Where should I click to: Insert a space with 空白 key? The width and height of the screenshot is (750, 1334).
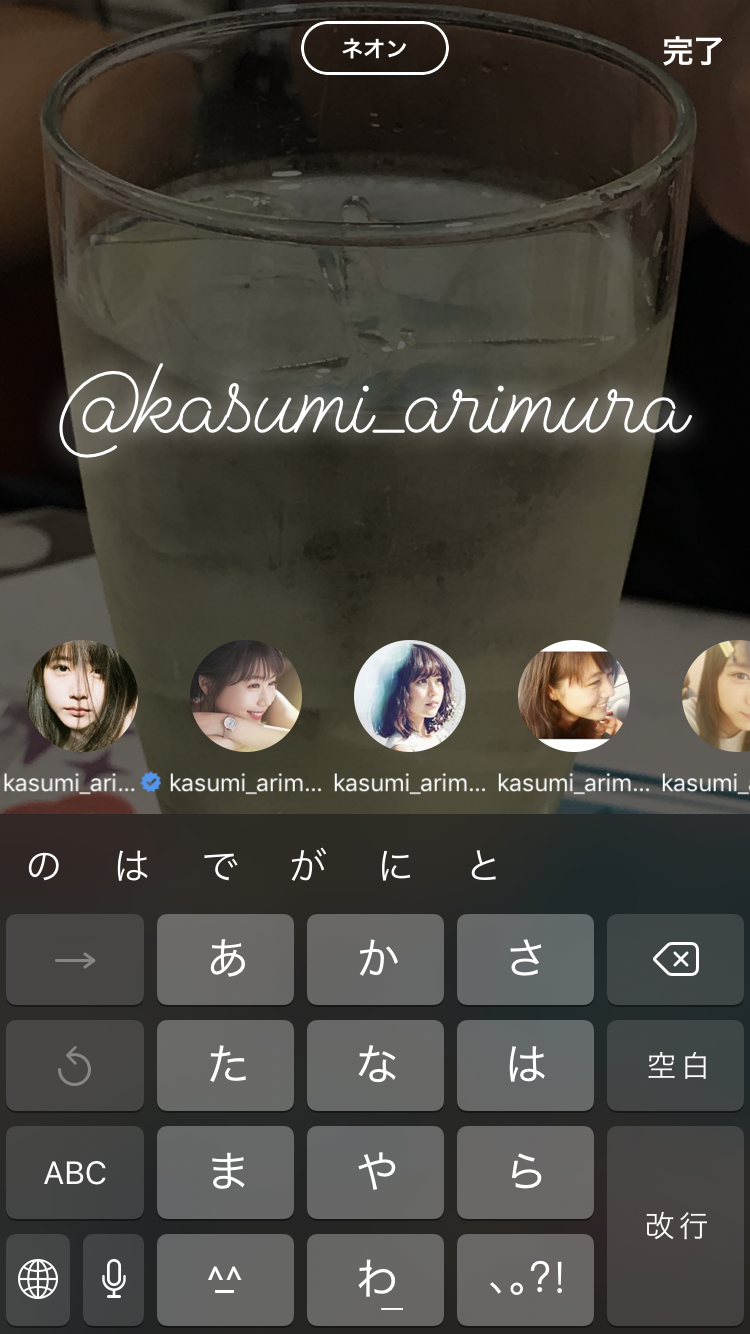pyautogui.click(x=676, y=1066)
